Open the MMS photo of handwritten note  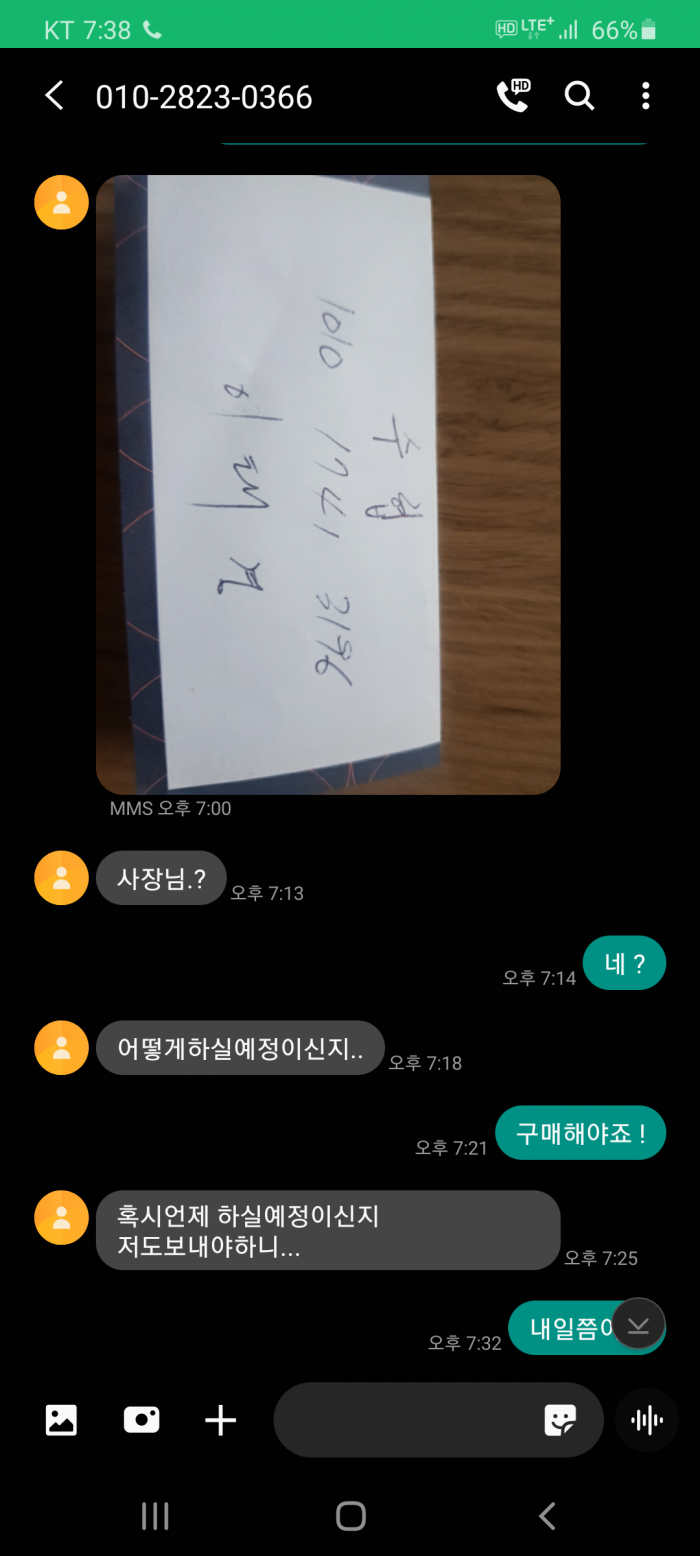pos(328,485)
